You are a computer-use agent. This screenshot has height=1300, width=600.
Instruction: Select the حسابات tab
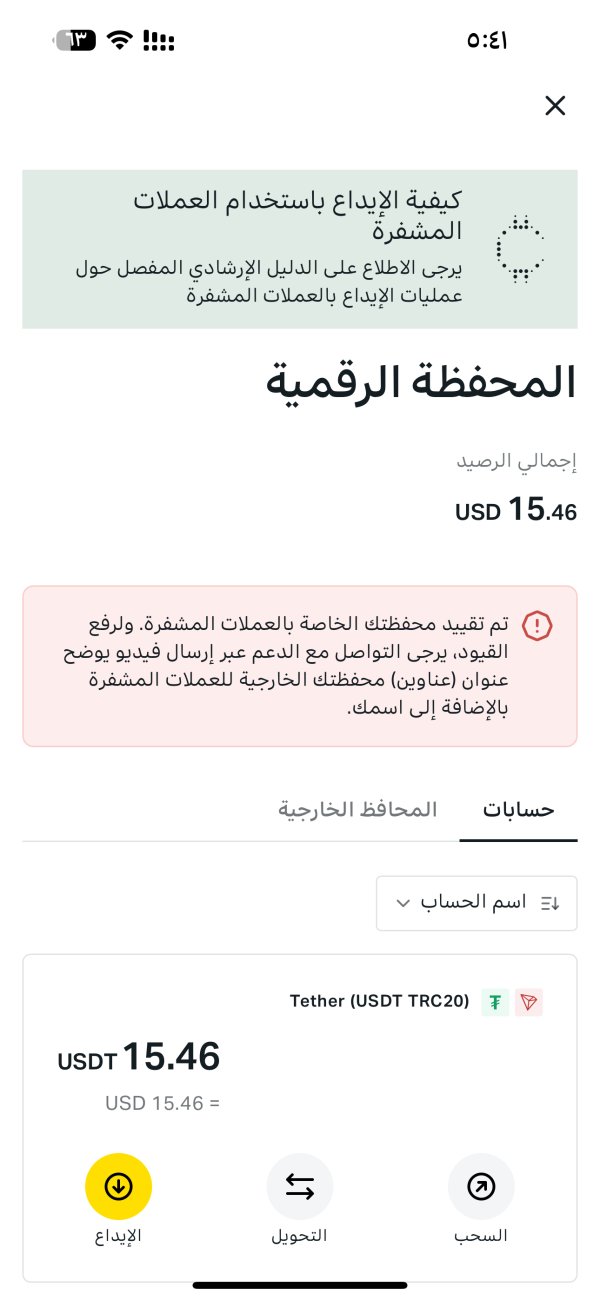click(519, 810)
